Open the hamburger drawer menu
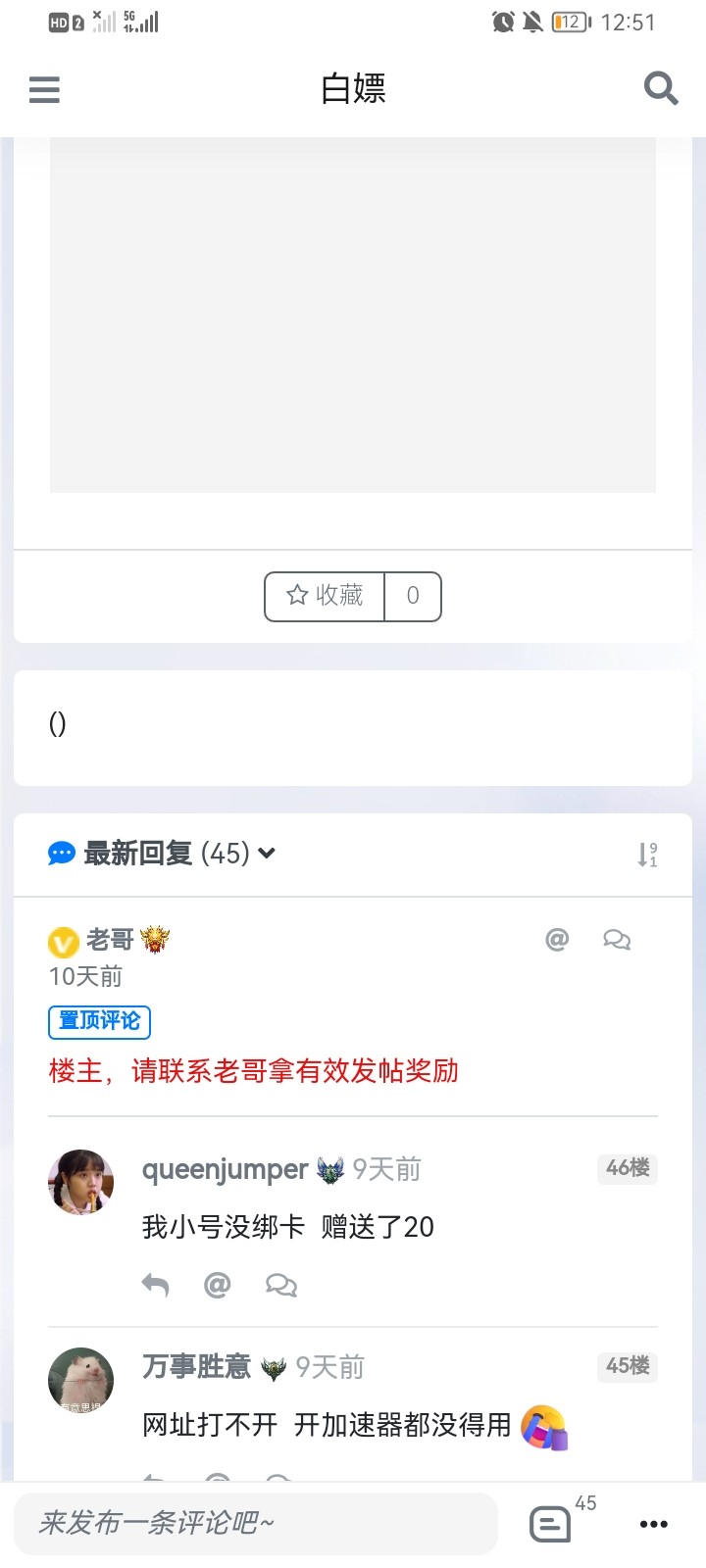 (44, 89)
